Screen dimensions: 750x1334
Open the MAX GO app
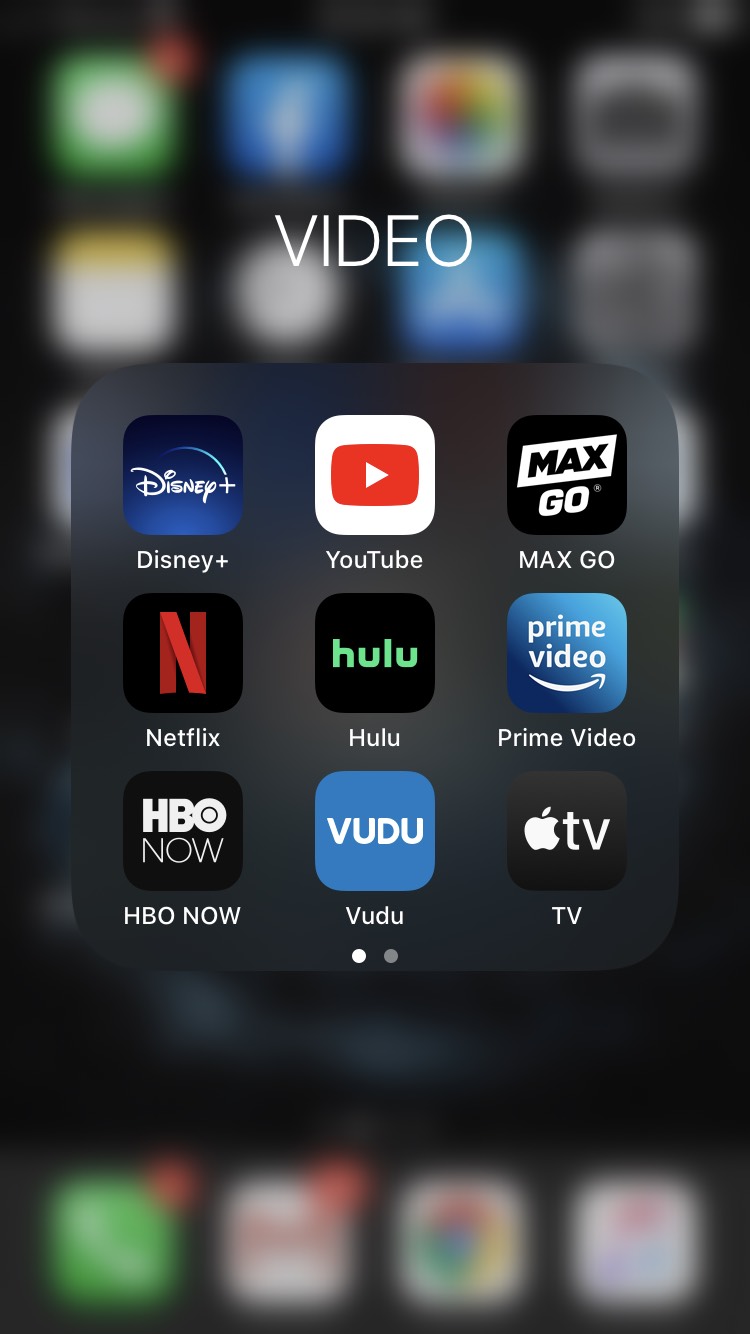point(567,475)
